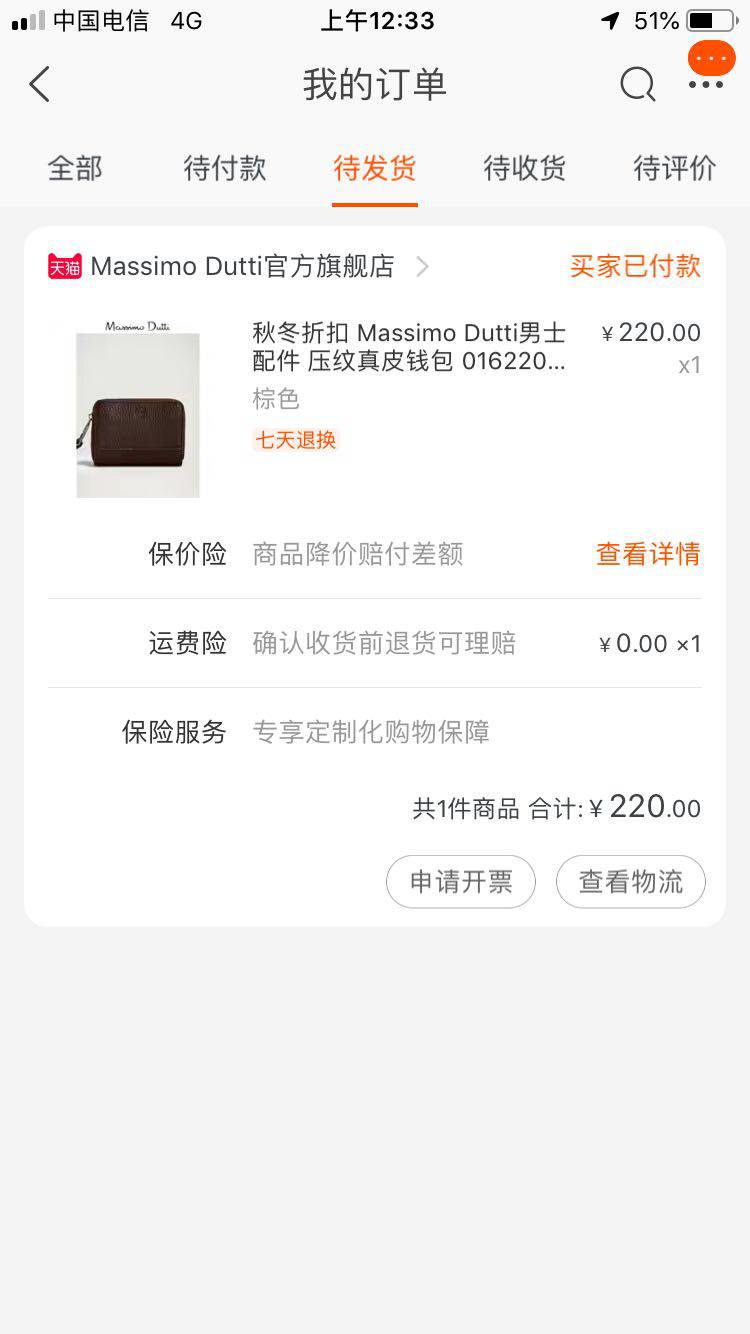Switch to the 待评价 tab
Viewport: 750px width, 1334px height.
pyautogui.click(x=672, y=169)
